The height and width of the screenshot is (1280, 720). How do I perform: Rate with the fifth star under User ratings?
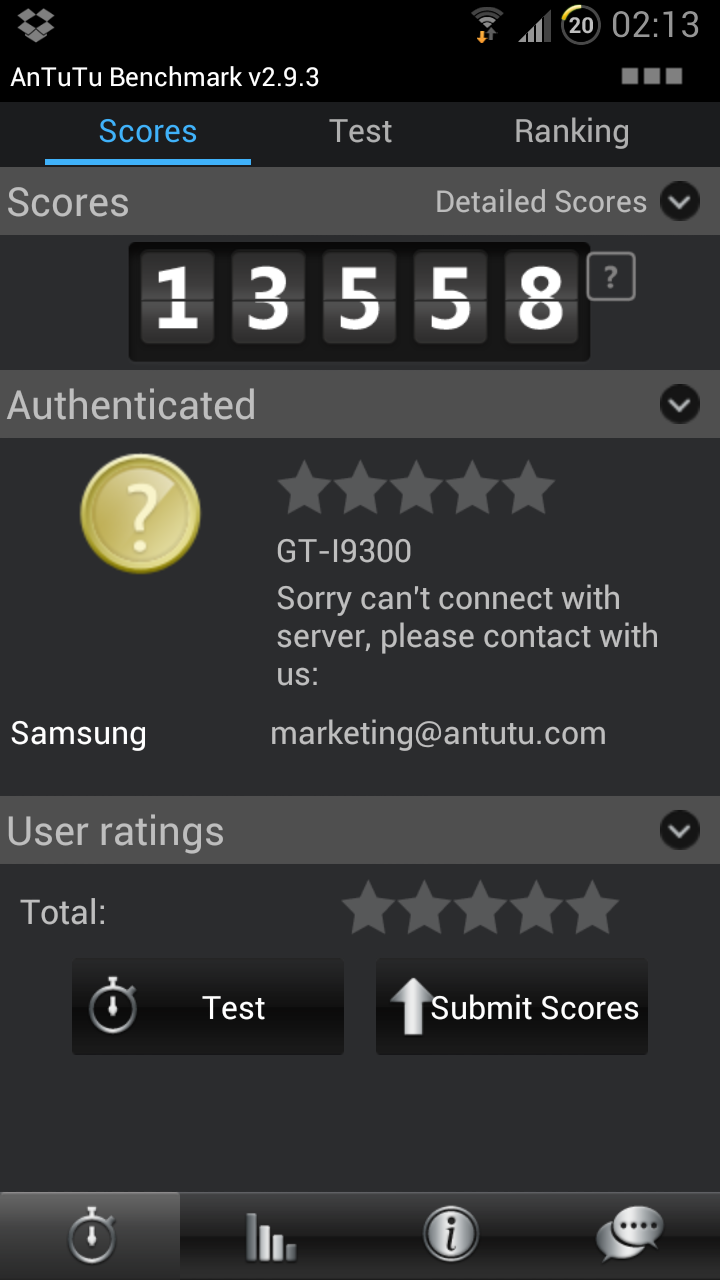pos(592,908)
